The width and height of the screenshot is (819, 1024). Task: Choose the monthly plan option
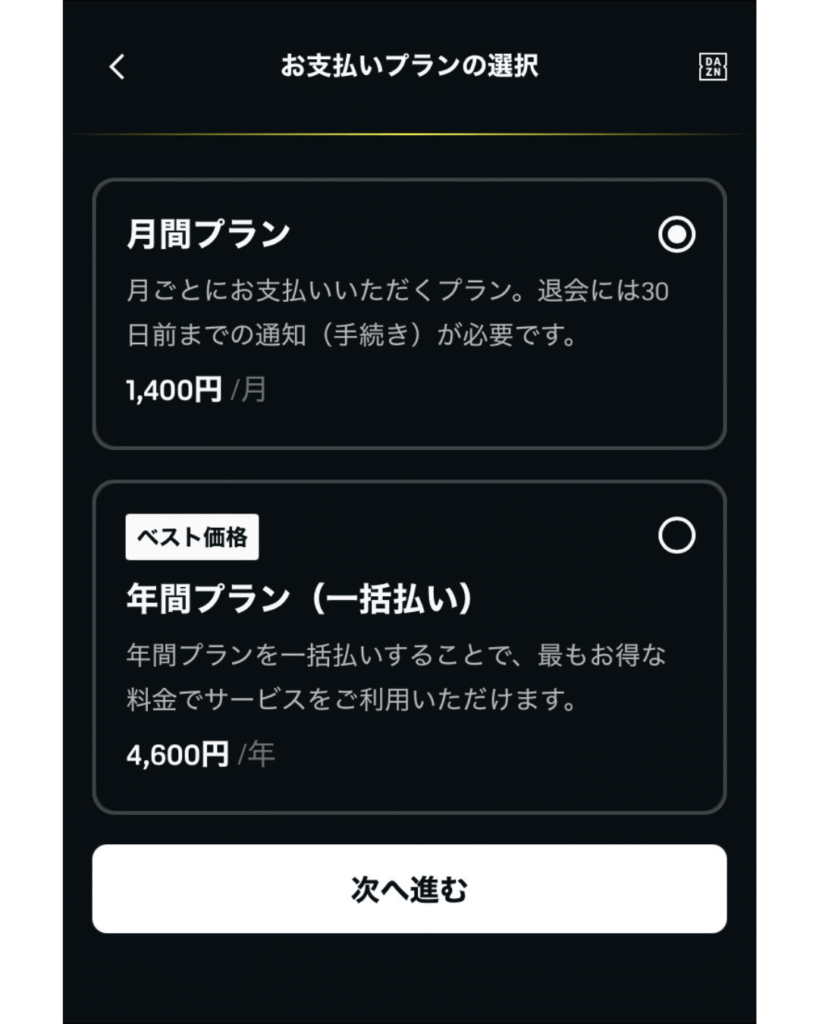[x=410, y=310]
